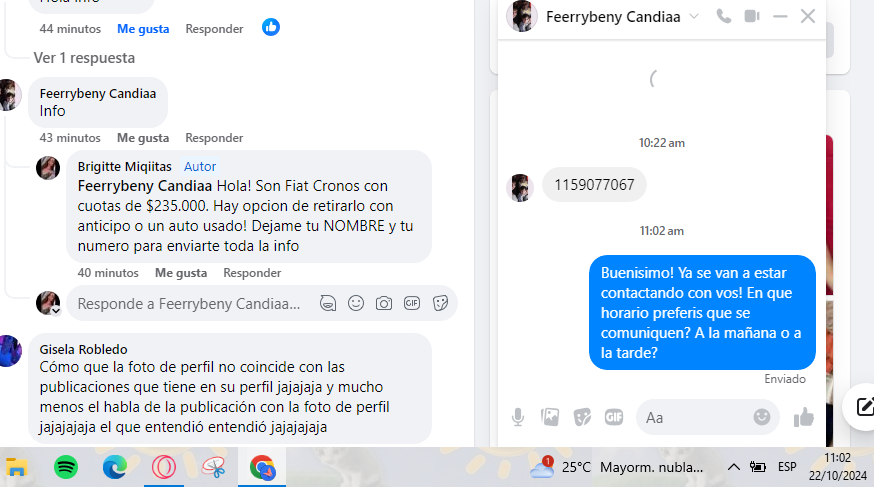Viewport: 874px width, 487px height.
Task: Close the Feerrybeny Candiaa chat window
Action: click(x=808, y=16)
